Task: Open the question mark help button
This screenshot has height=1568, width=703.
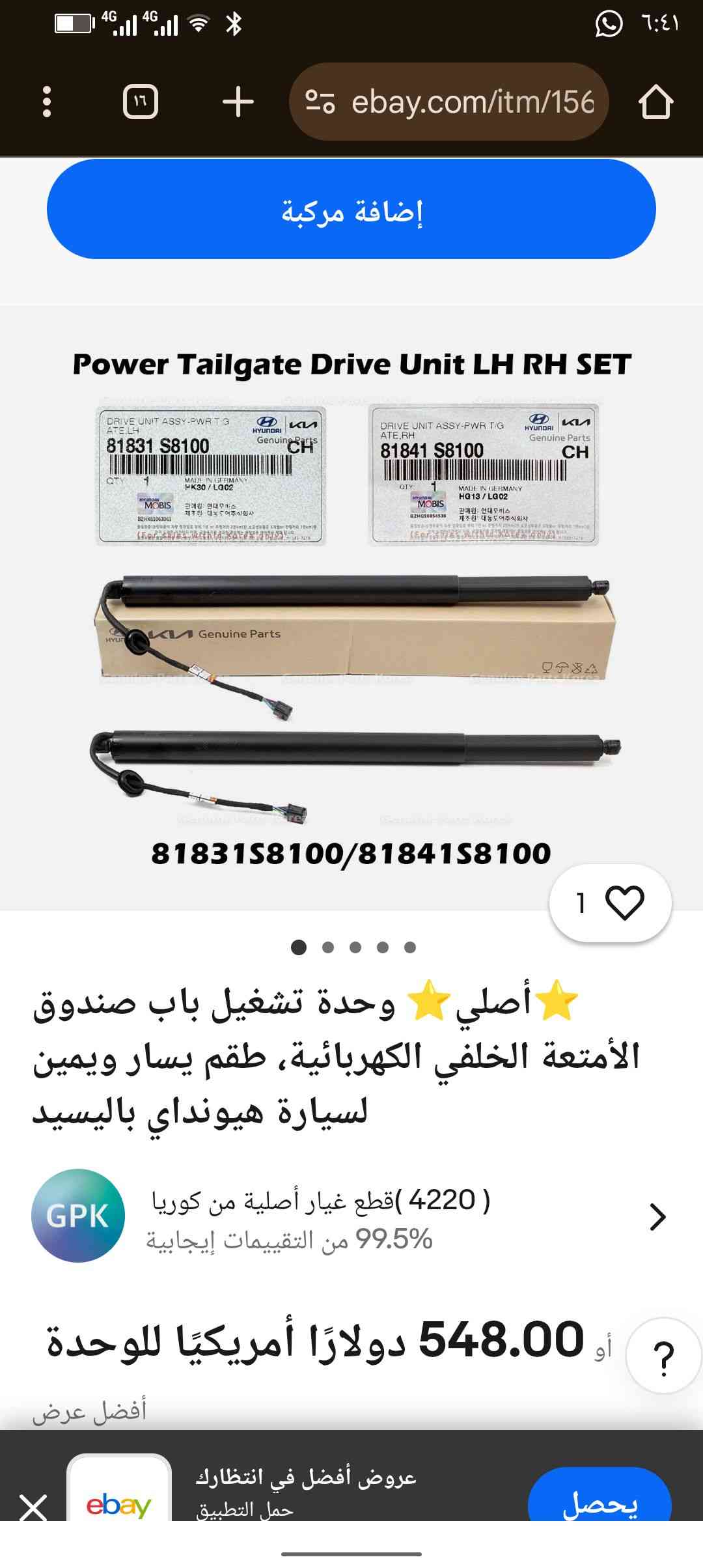Action: [x=663, y=1358]
